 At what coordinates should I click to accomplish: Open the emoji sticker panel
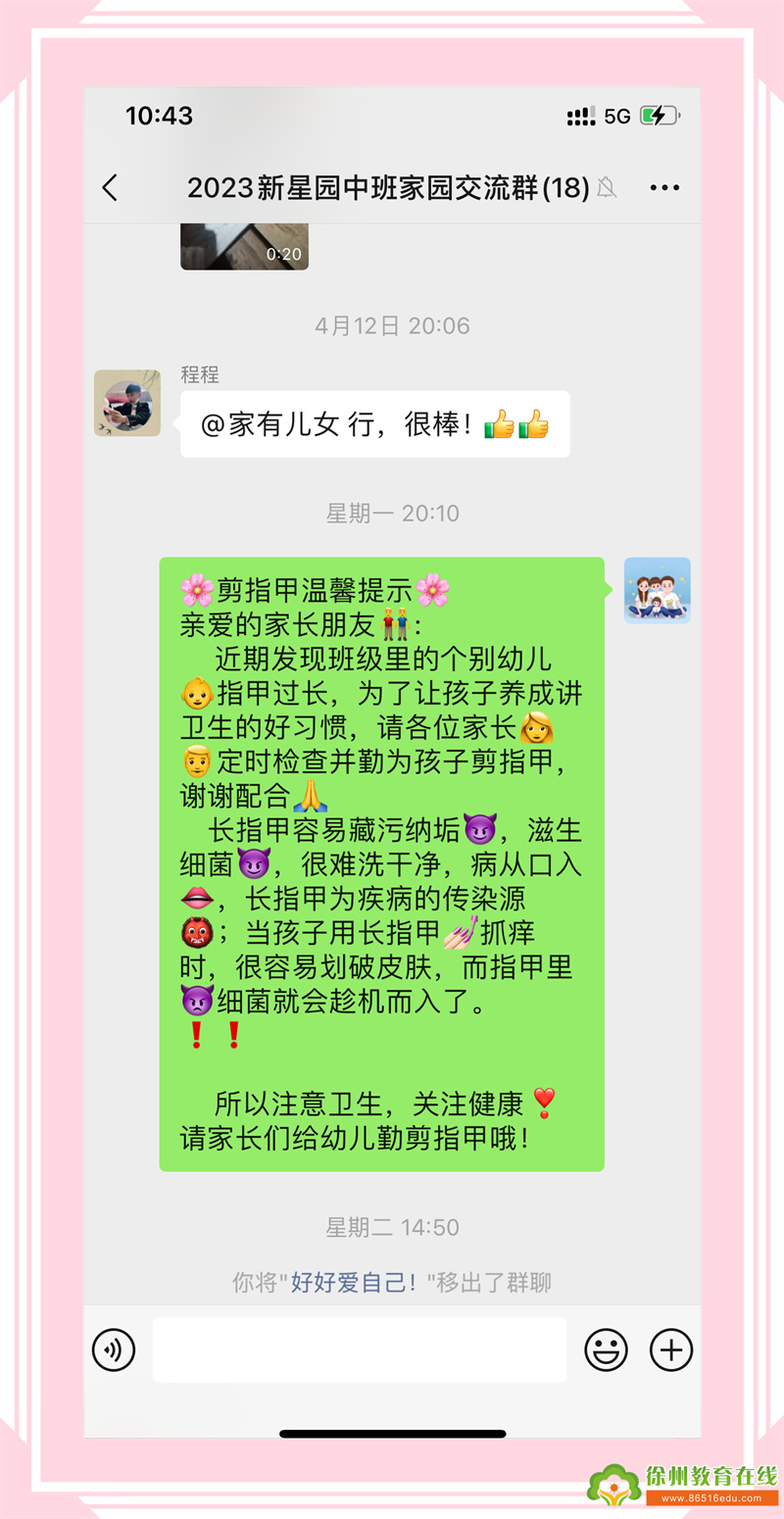(x=606, y=1350)
